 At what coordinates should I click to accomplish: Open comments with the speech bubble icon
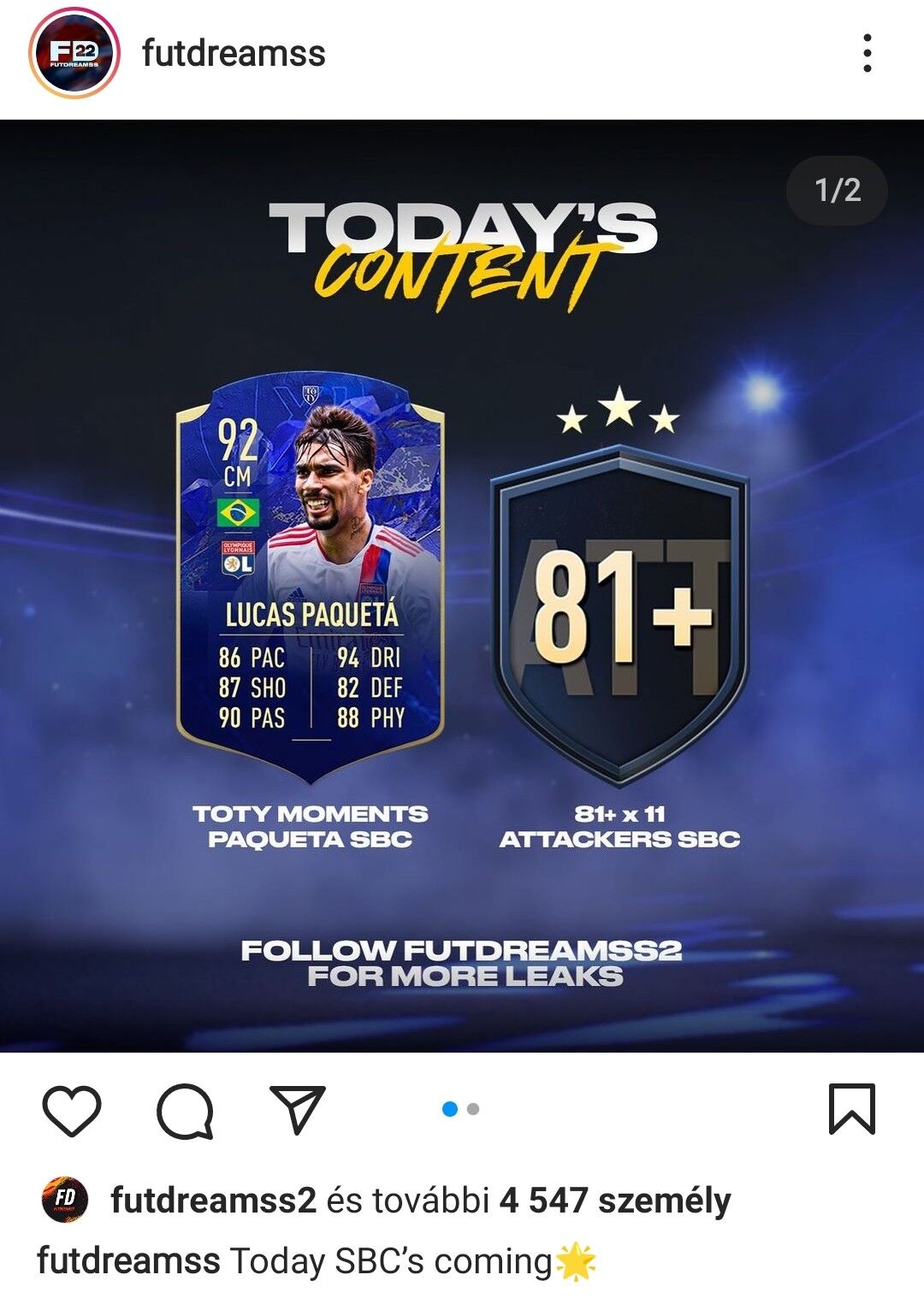(x=185, y=1110)
